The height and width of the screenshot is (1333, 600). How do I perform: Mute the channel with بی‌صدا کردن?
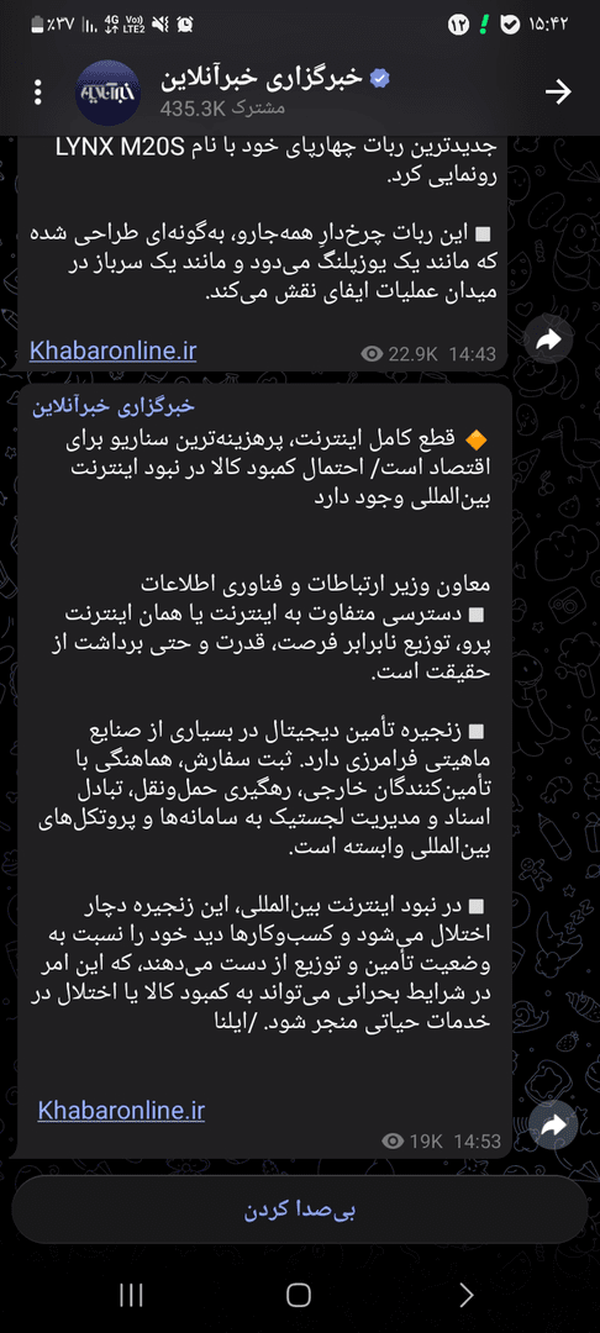click(300, 1210)
